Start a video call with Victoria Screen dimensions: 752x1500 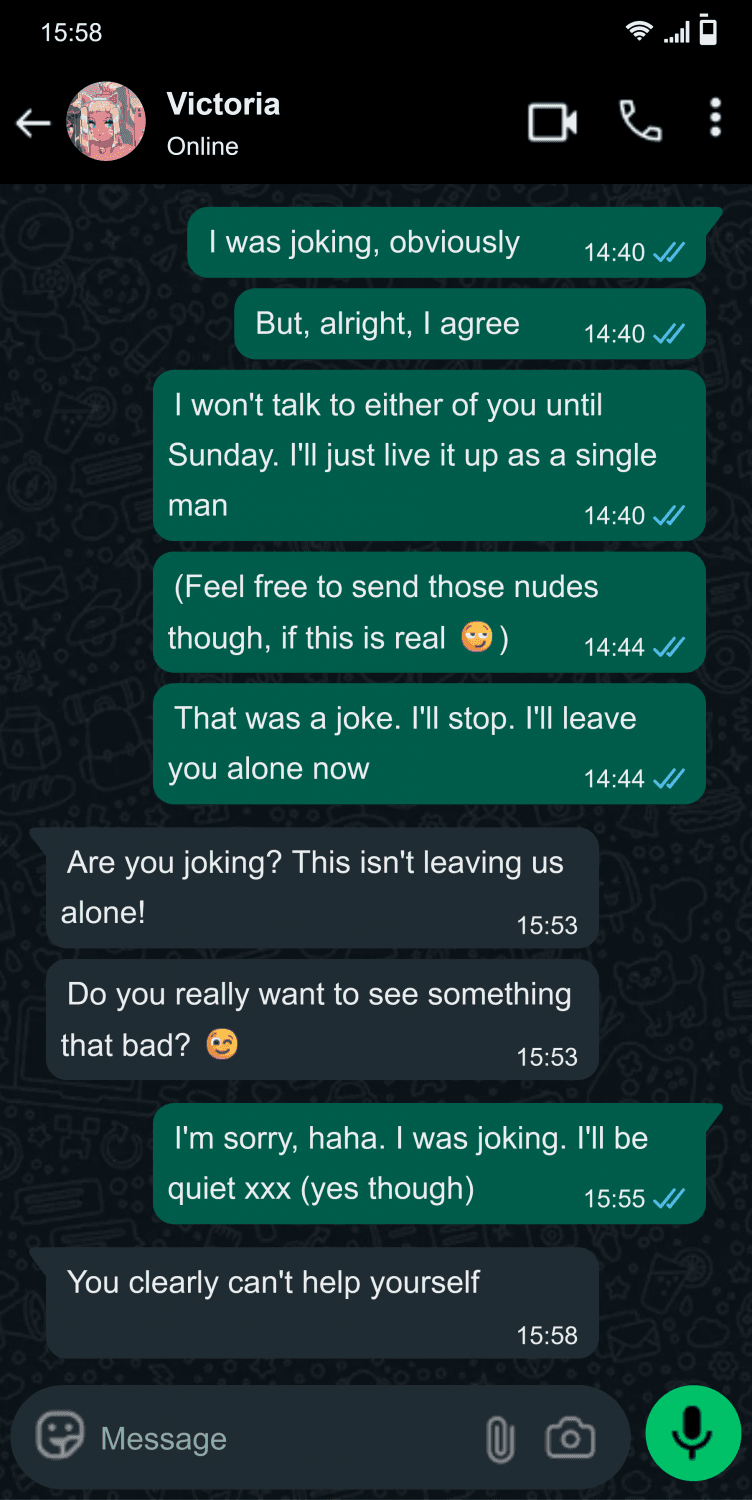[552, 122]
